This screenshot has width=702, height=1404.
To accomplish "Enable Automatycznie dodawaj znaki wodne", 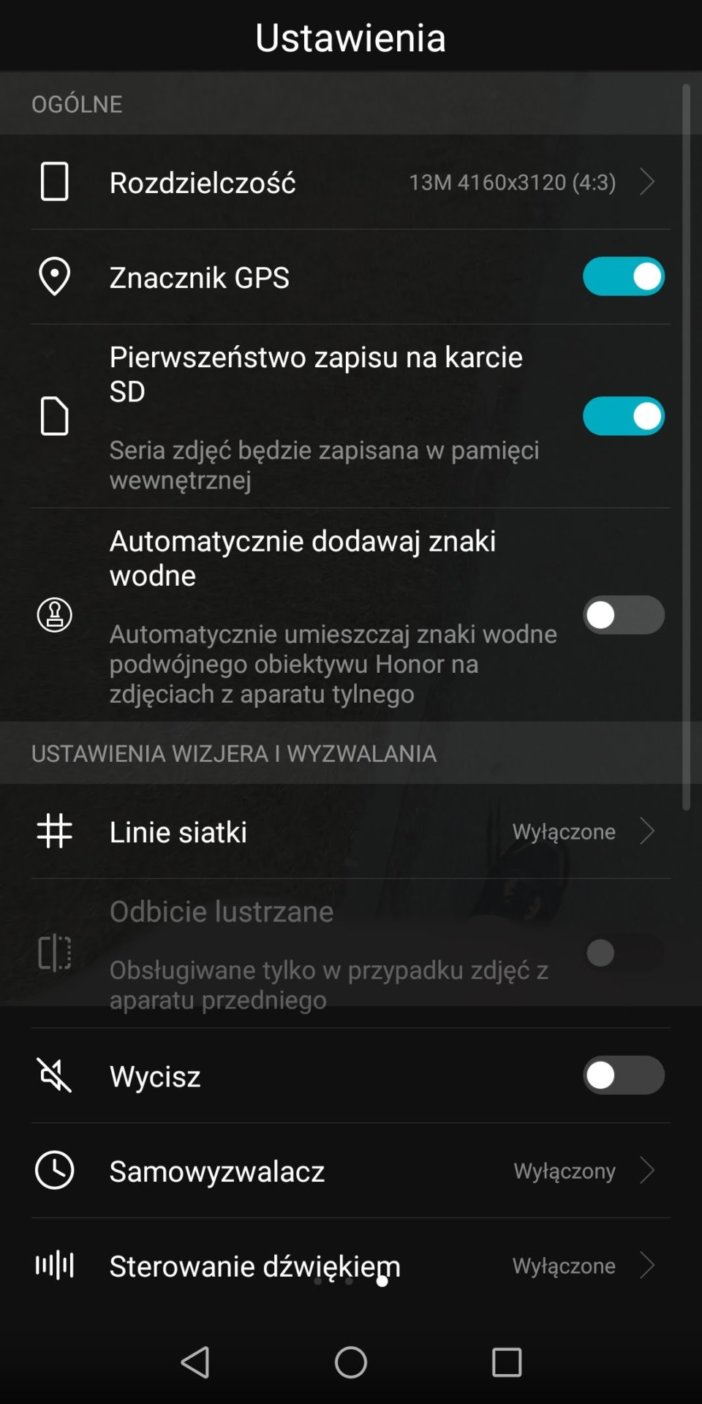I will click(x=623, y=615).
